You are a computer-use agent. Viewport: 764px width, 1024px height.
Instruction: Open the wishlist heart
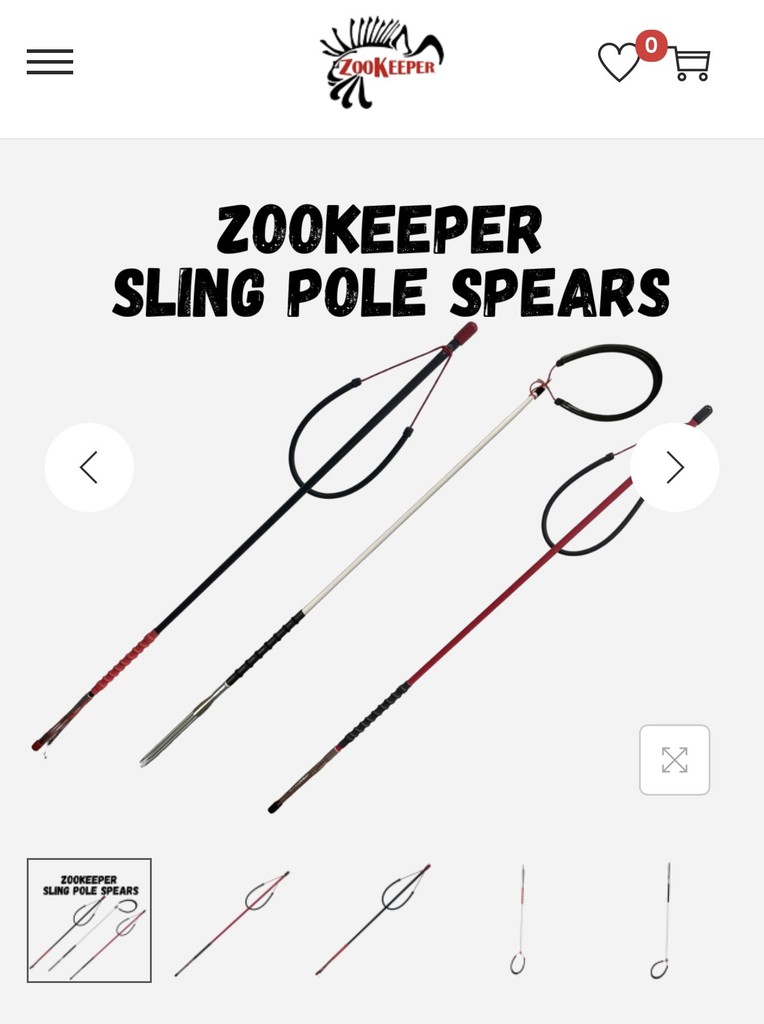point(618,62)
